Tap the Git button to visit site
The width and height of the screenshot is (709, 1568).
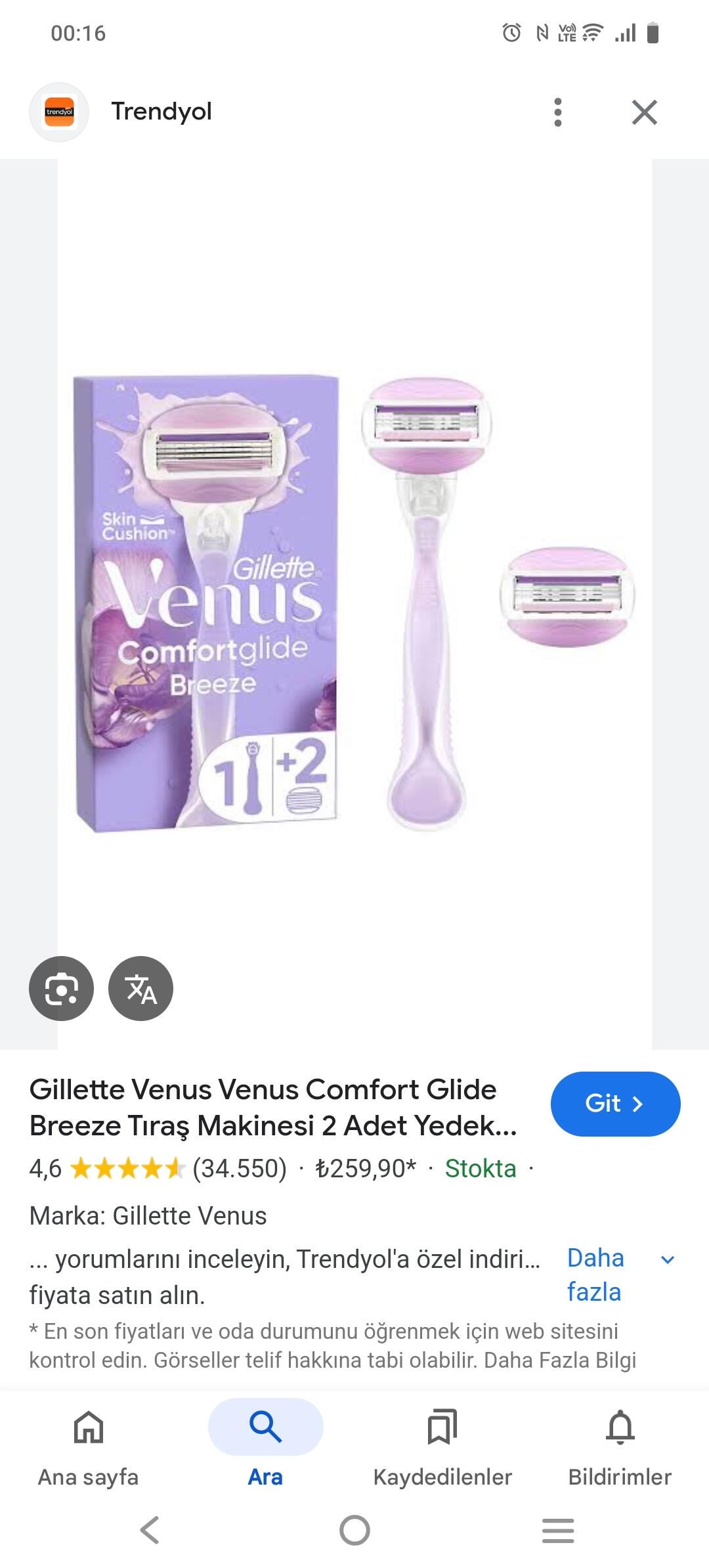click(x=615, y=1104)
